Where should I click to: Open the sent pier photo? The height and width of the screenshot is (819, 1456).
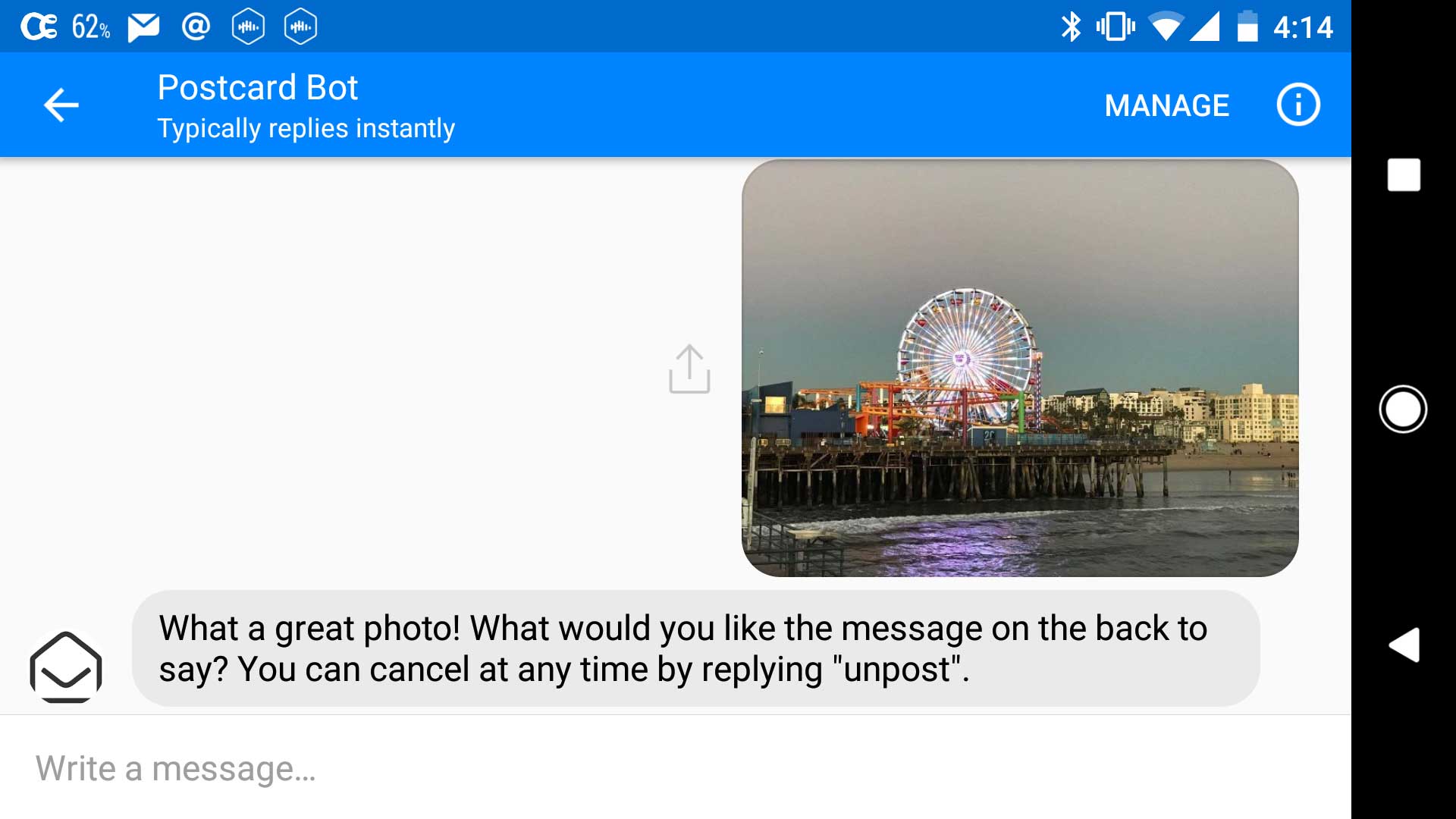coord(1019,369)
